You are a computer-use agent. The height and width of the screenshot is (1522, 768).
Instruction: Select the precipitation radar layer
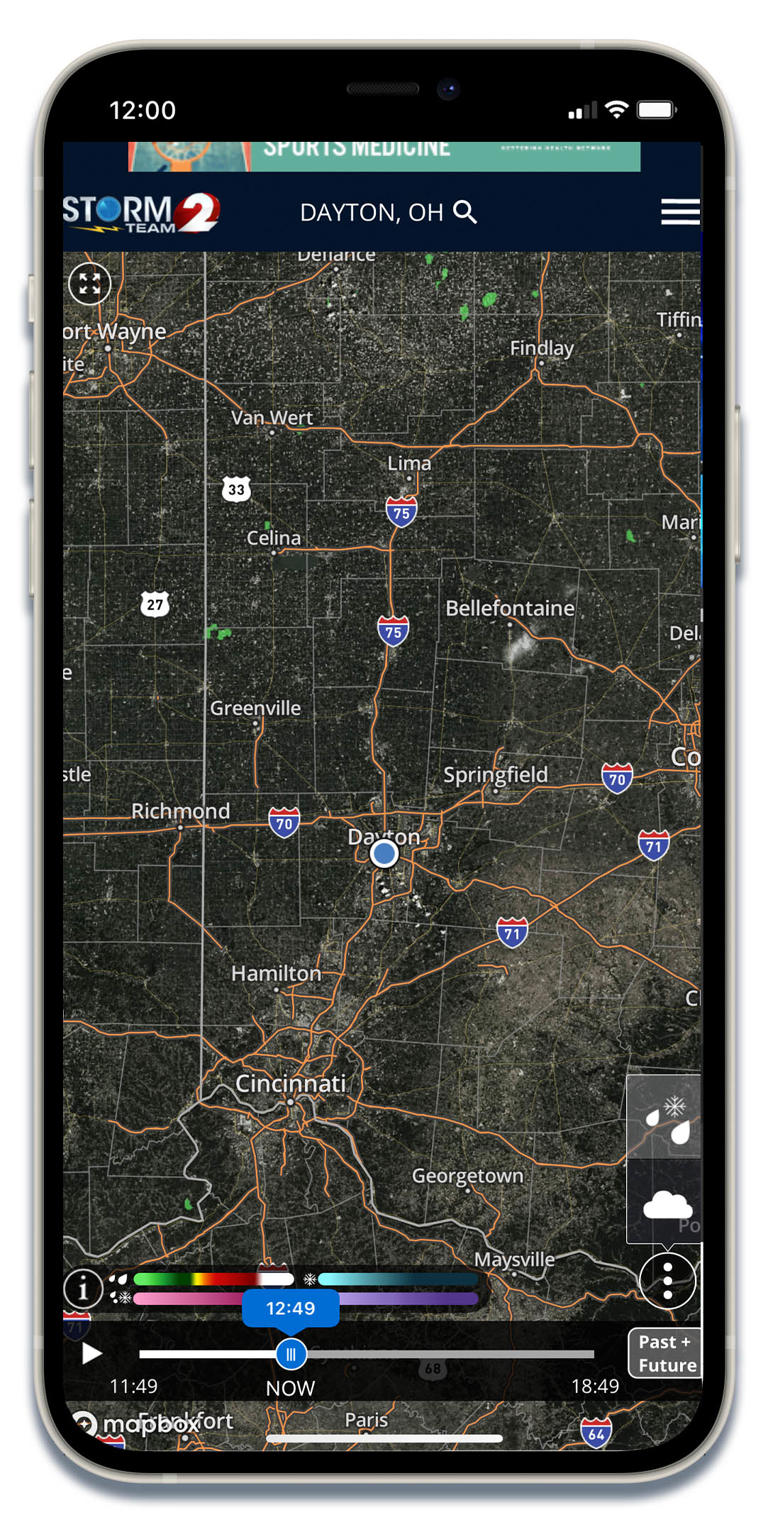click(667, 1119)
